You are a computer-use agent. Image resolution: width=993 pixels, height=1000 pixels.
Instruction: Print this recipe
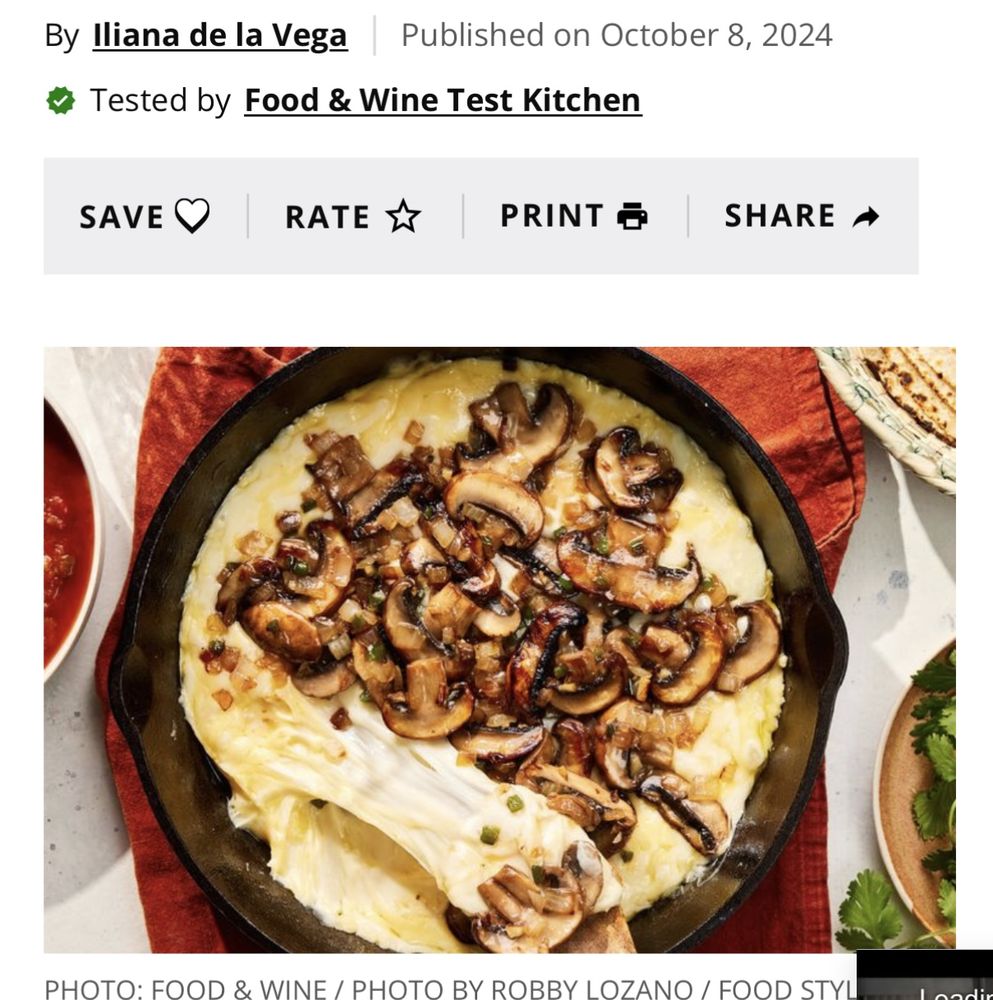(x=574, y=216)
